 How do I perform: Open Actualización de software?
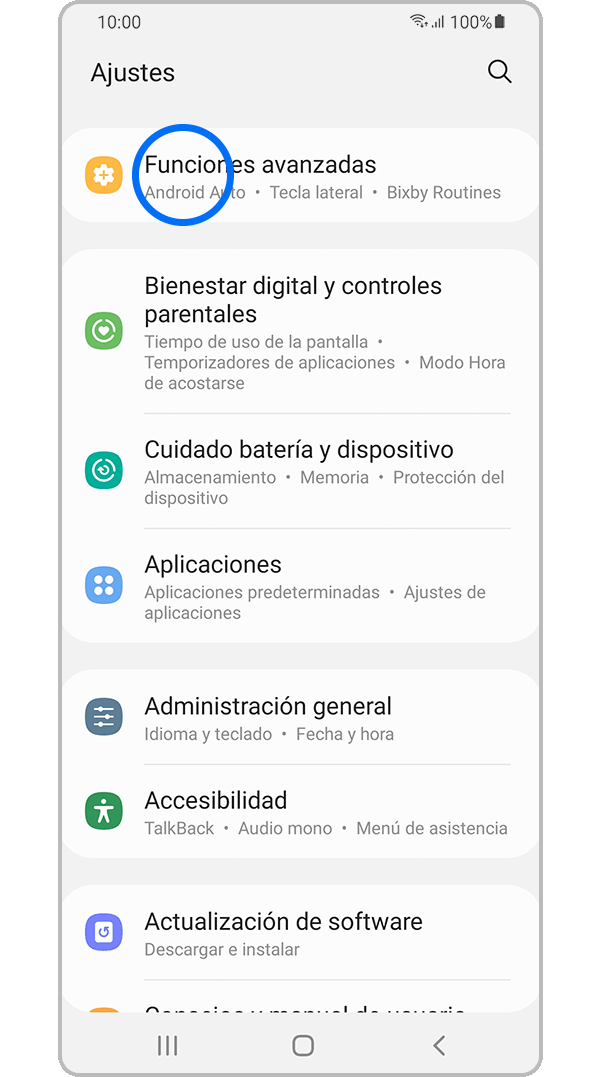tap(300, 933)
